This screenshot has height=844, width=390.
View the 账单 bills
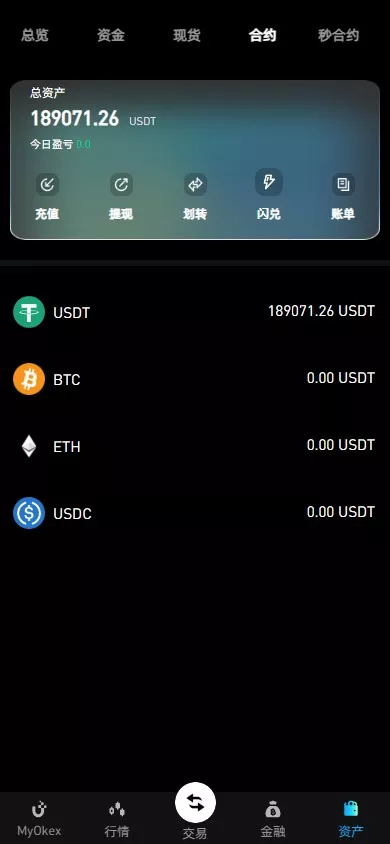(343, 197)
